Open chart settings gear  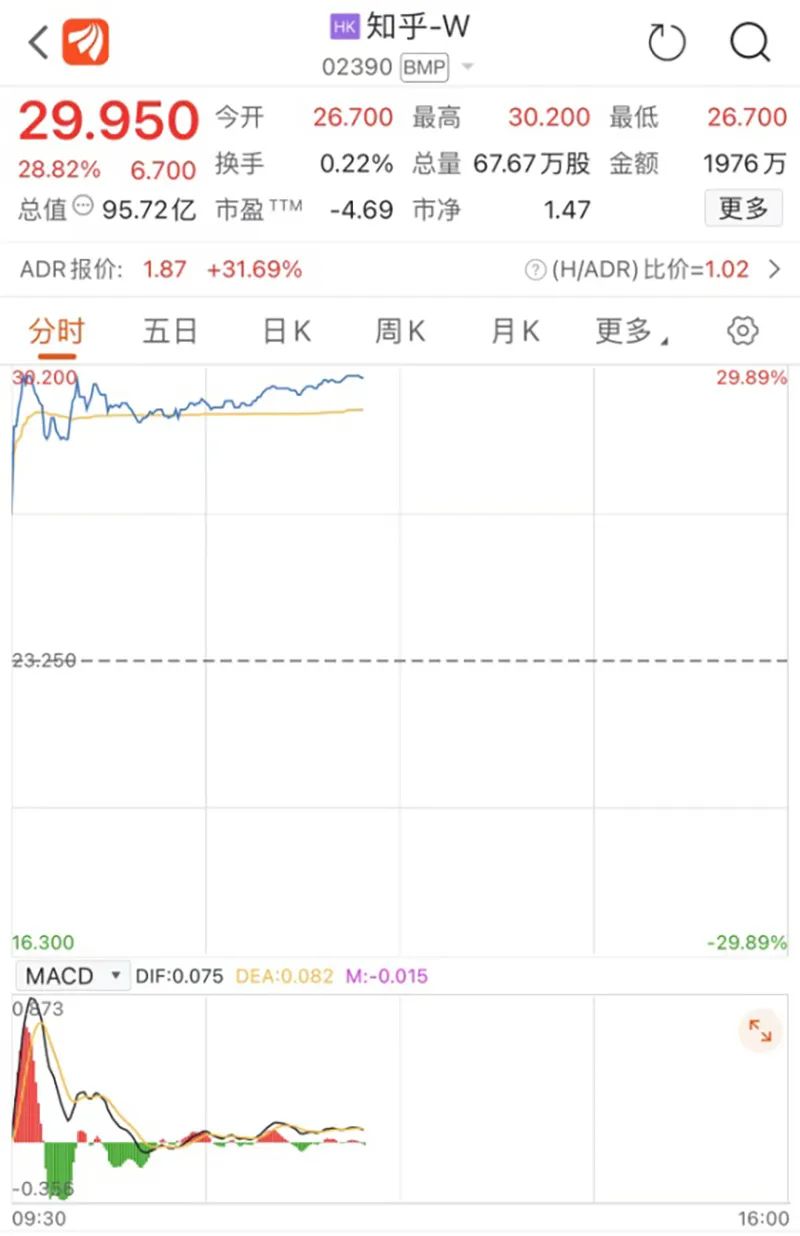point(742,331)
